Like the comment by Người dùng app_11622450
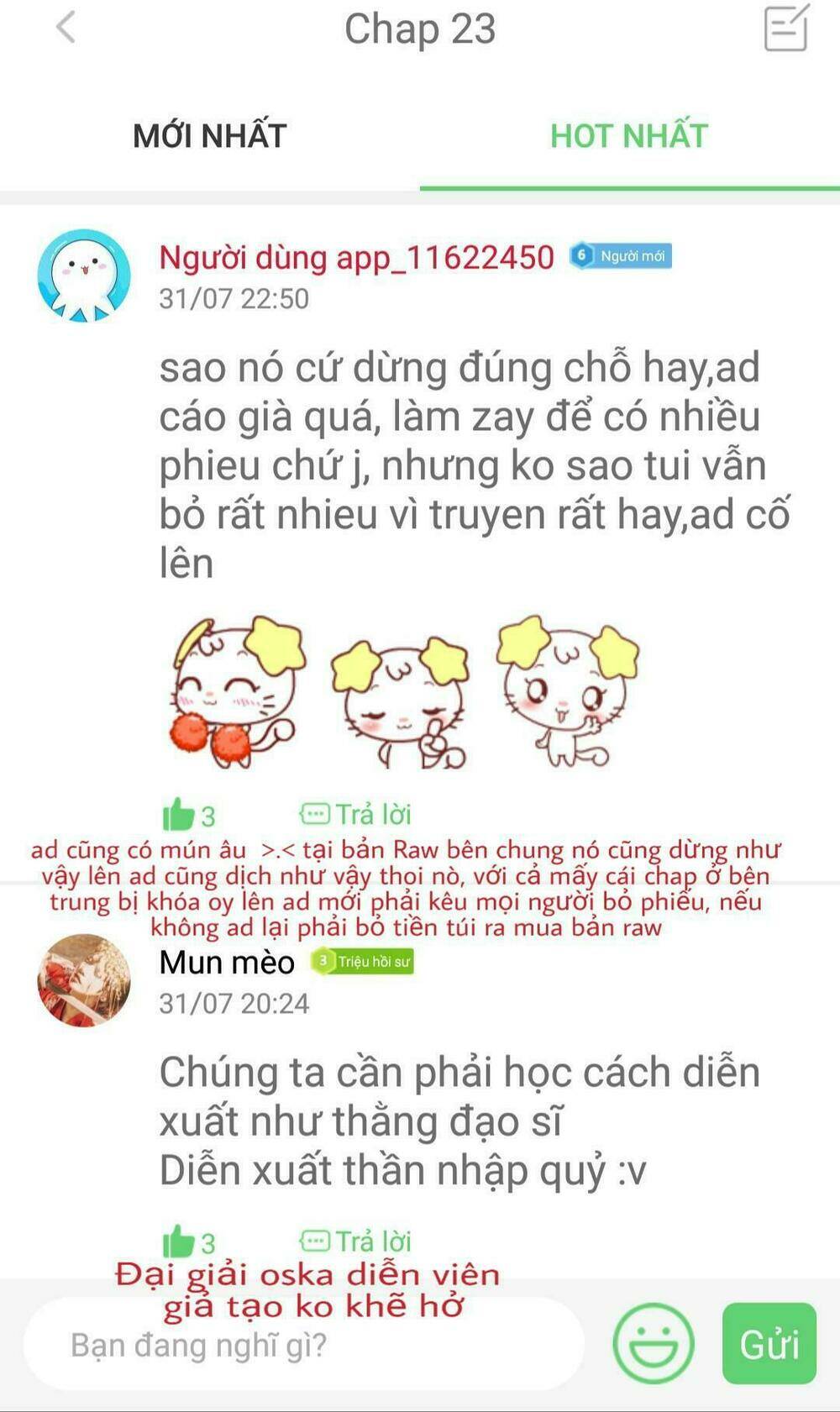The height and width of the screenshot is (1412, 840). point(180,814)
